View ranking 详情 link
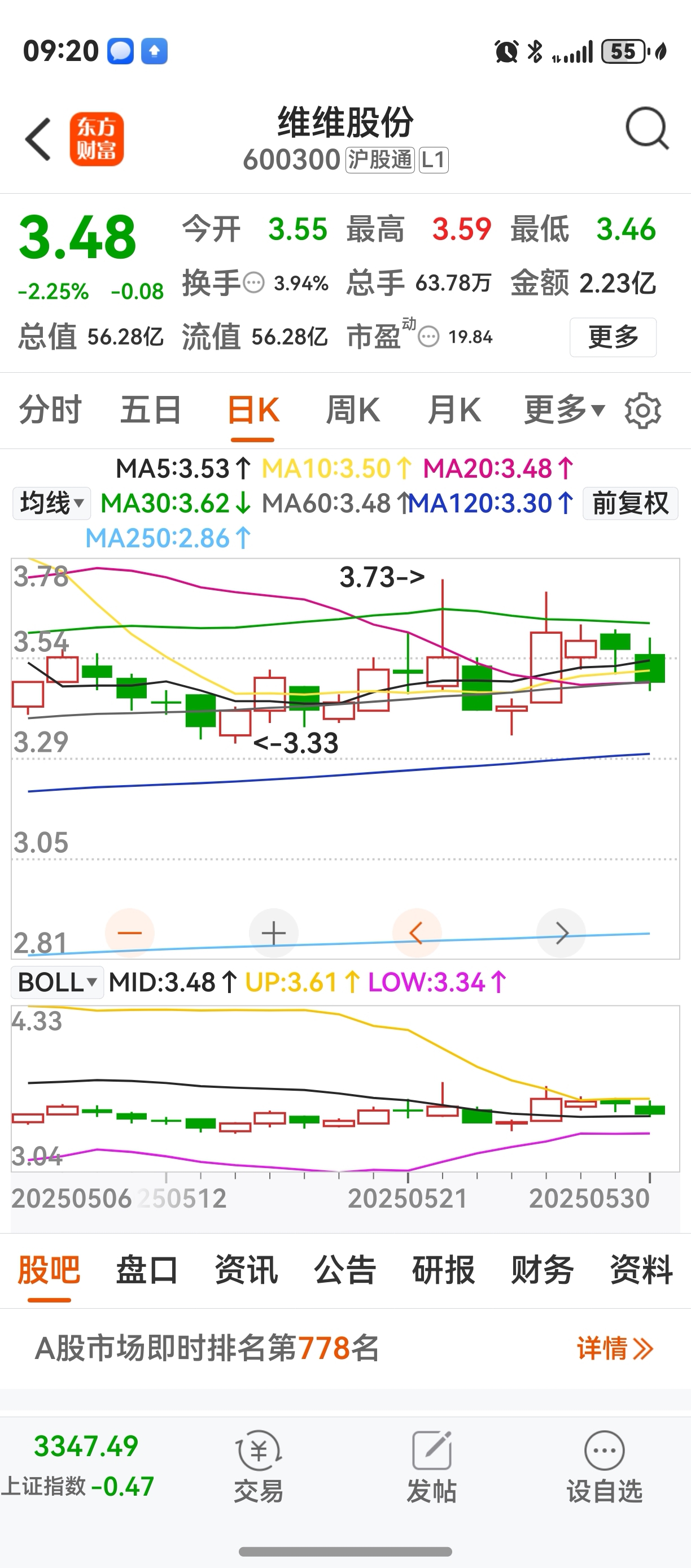This screenshot has width=691, height=1568. 614,1348
